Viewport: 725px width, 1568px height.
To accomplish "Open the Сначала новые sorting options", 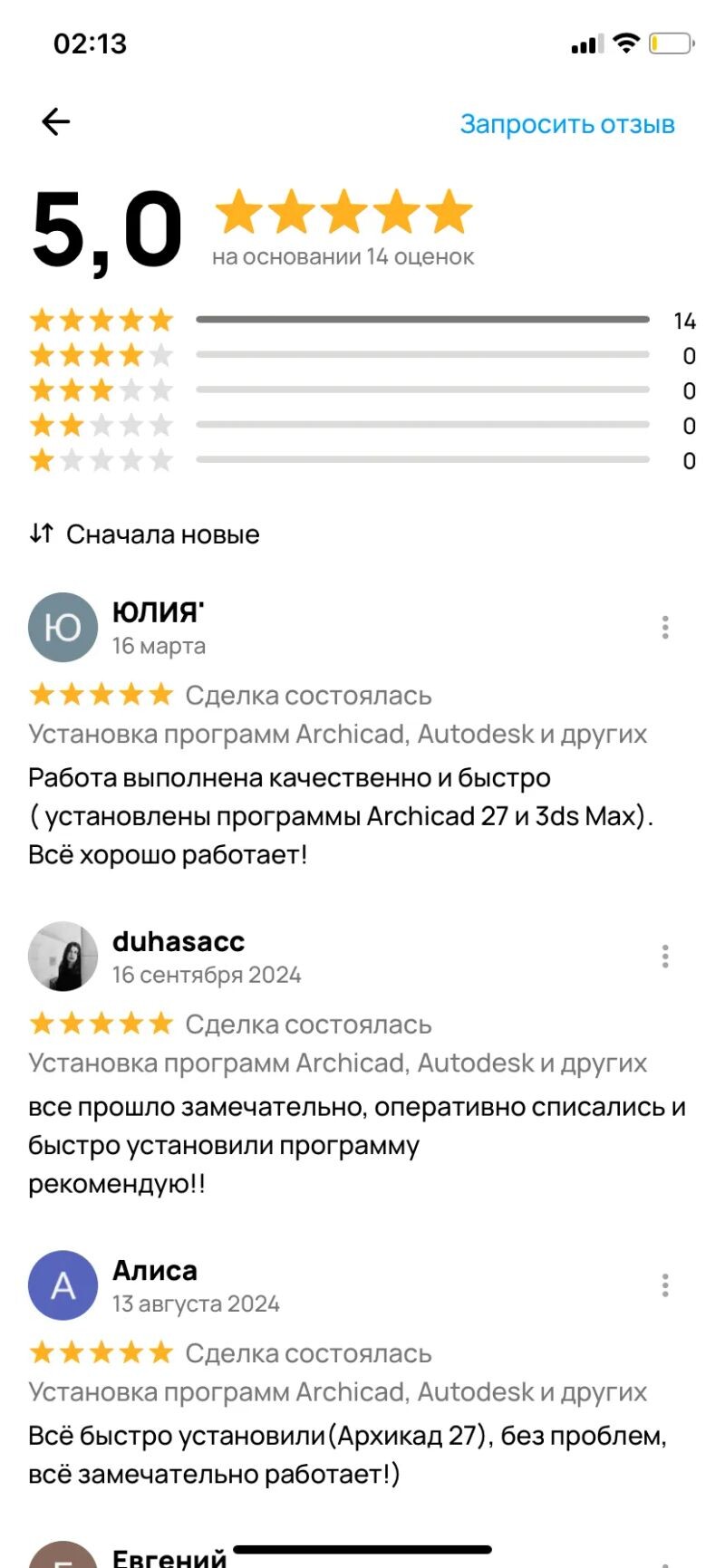I will point(145,534).
